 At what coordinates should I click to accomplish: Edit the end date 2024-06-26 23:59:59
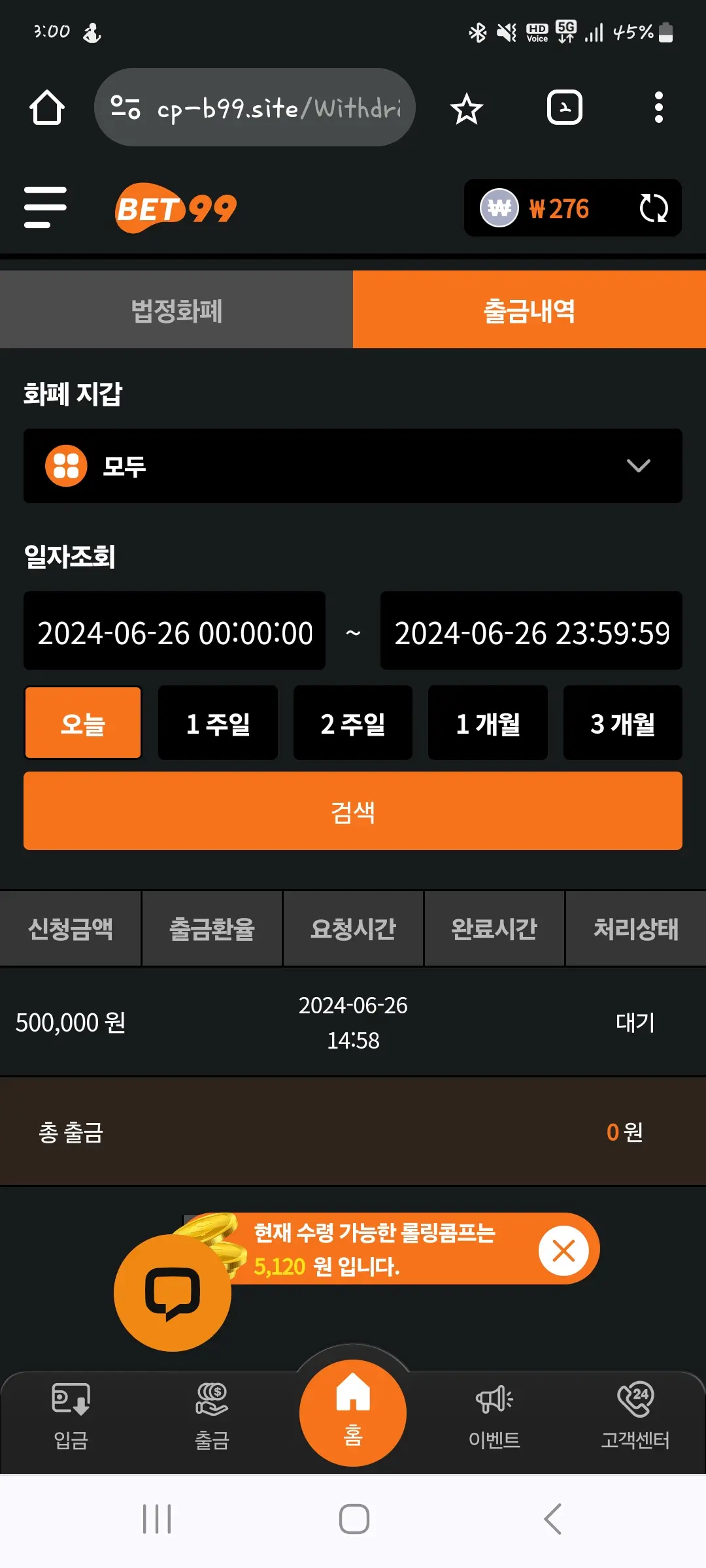(x=531, y=631)
